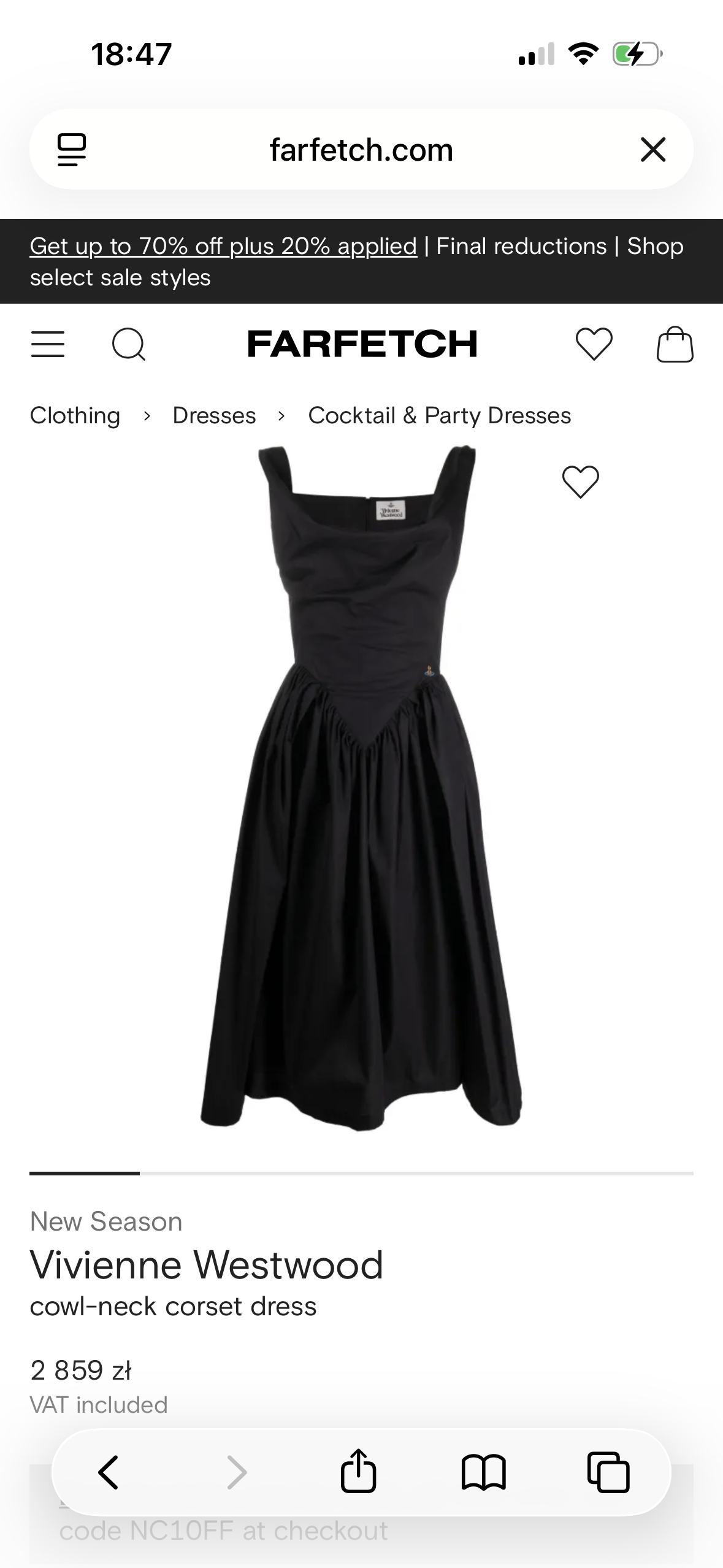723x1568 pixels.
Task: Tap the farfetch.com address field
Action: click(361, 150)
